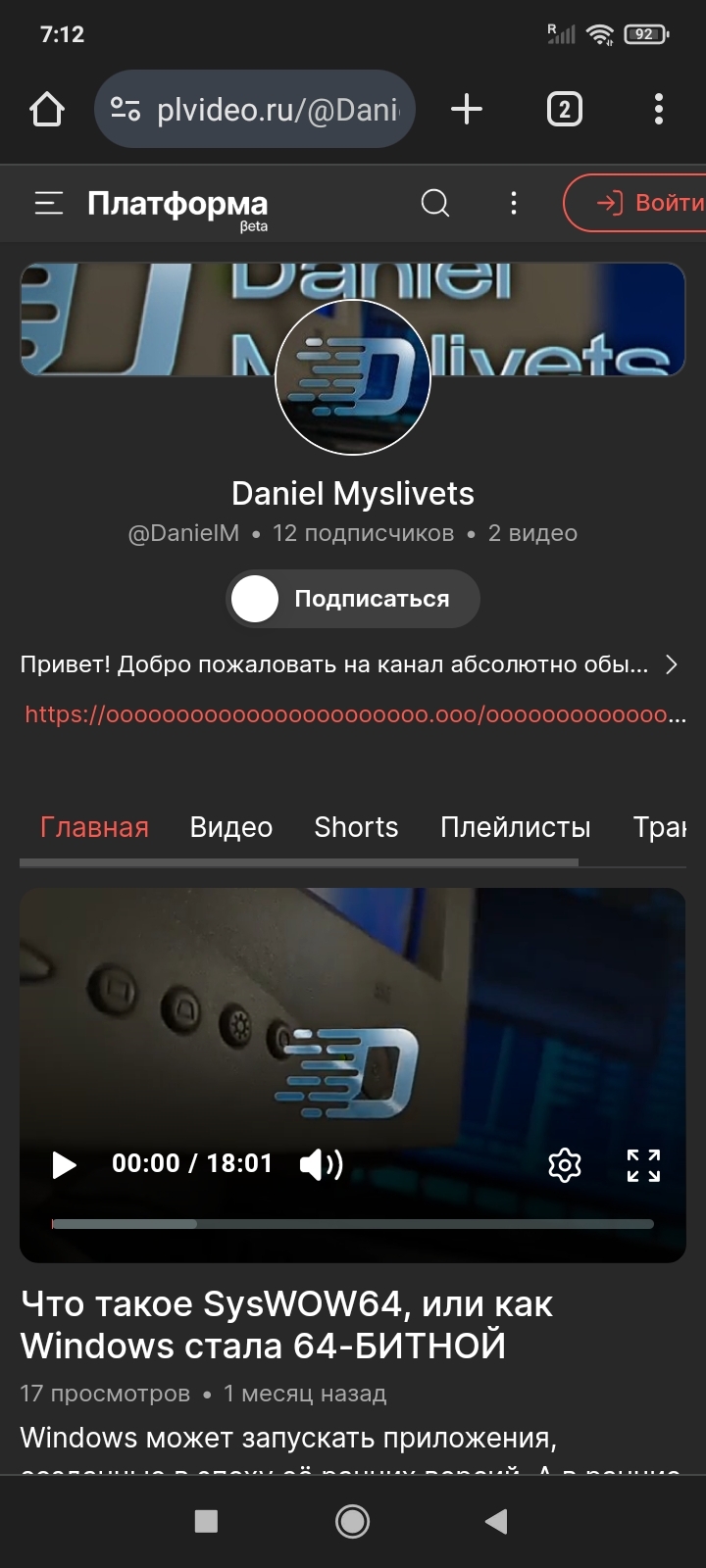This screenshot has height=1568, width=706.
Task: Open the Платформа side menu
Action: [49, 203]
